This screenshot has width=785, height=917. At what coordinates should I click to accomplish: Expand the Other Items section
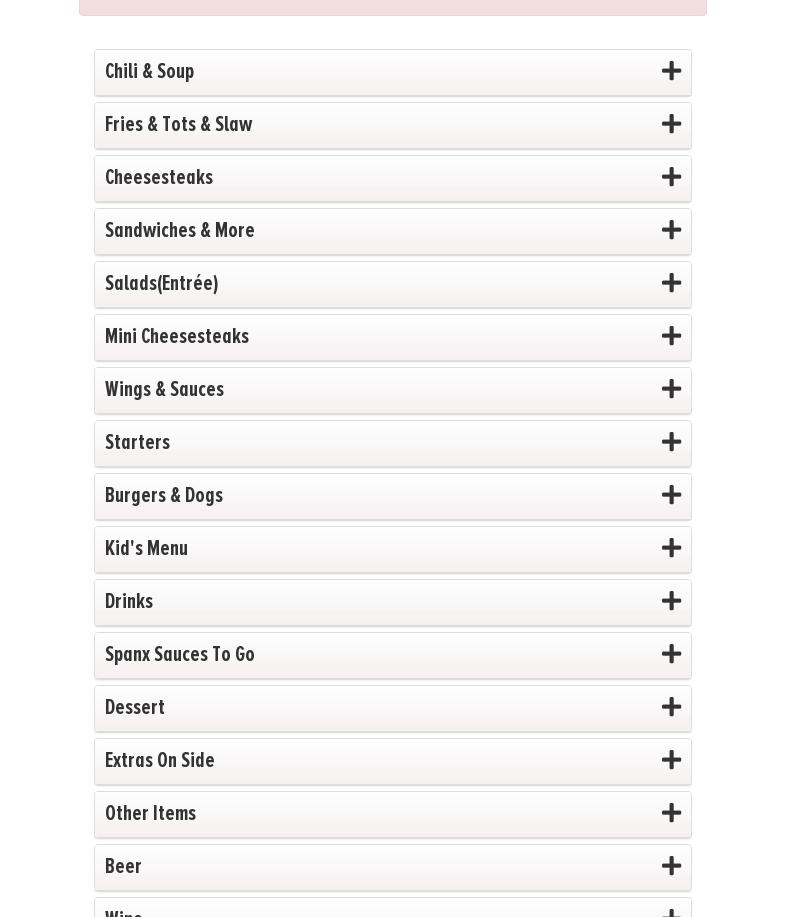(392, 814)
